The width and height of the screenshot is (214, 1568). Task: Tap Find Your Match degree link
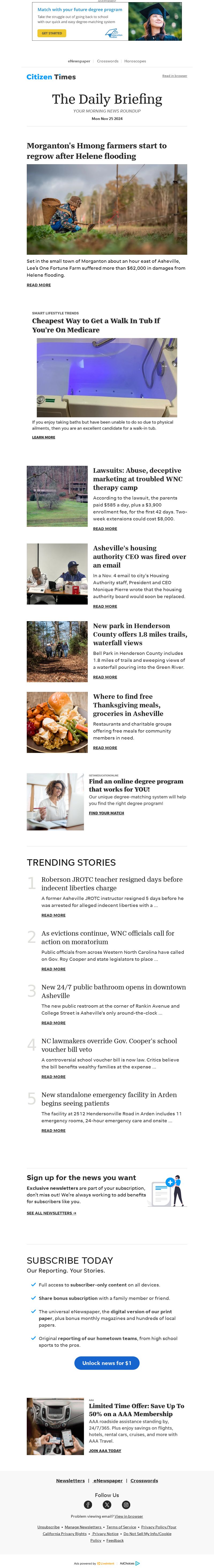point(106,813)
